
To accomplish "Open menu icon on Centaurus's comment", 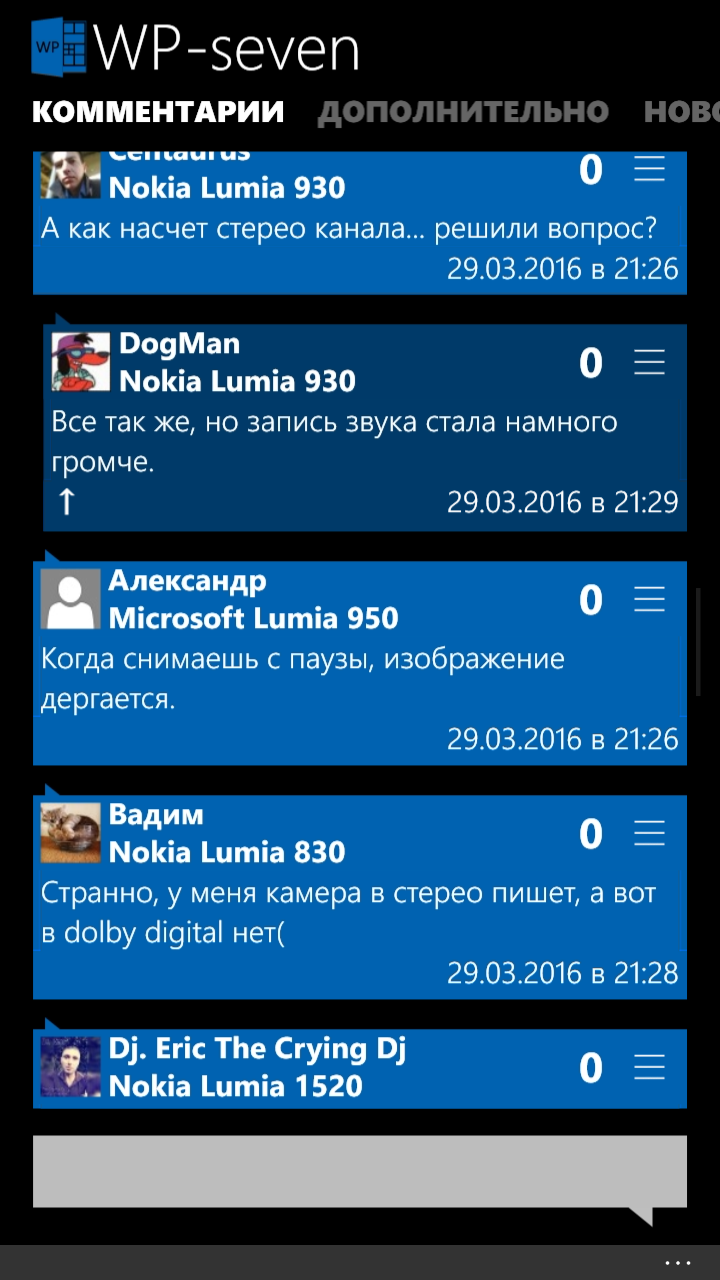I will click(x=650, y=170).
